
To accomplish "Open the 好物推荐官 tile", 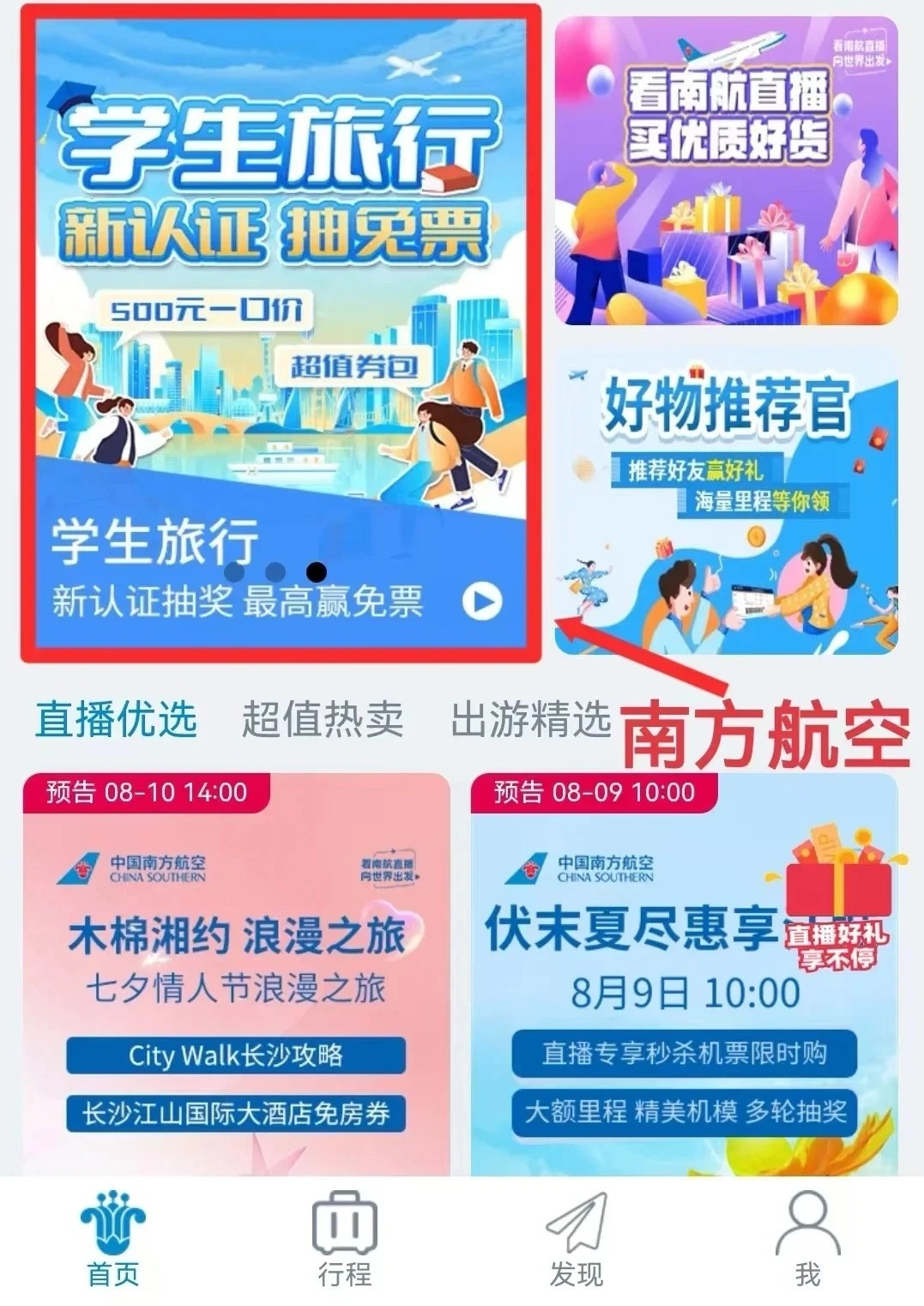I will pos(726,502).
